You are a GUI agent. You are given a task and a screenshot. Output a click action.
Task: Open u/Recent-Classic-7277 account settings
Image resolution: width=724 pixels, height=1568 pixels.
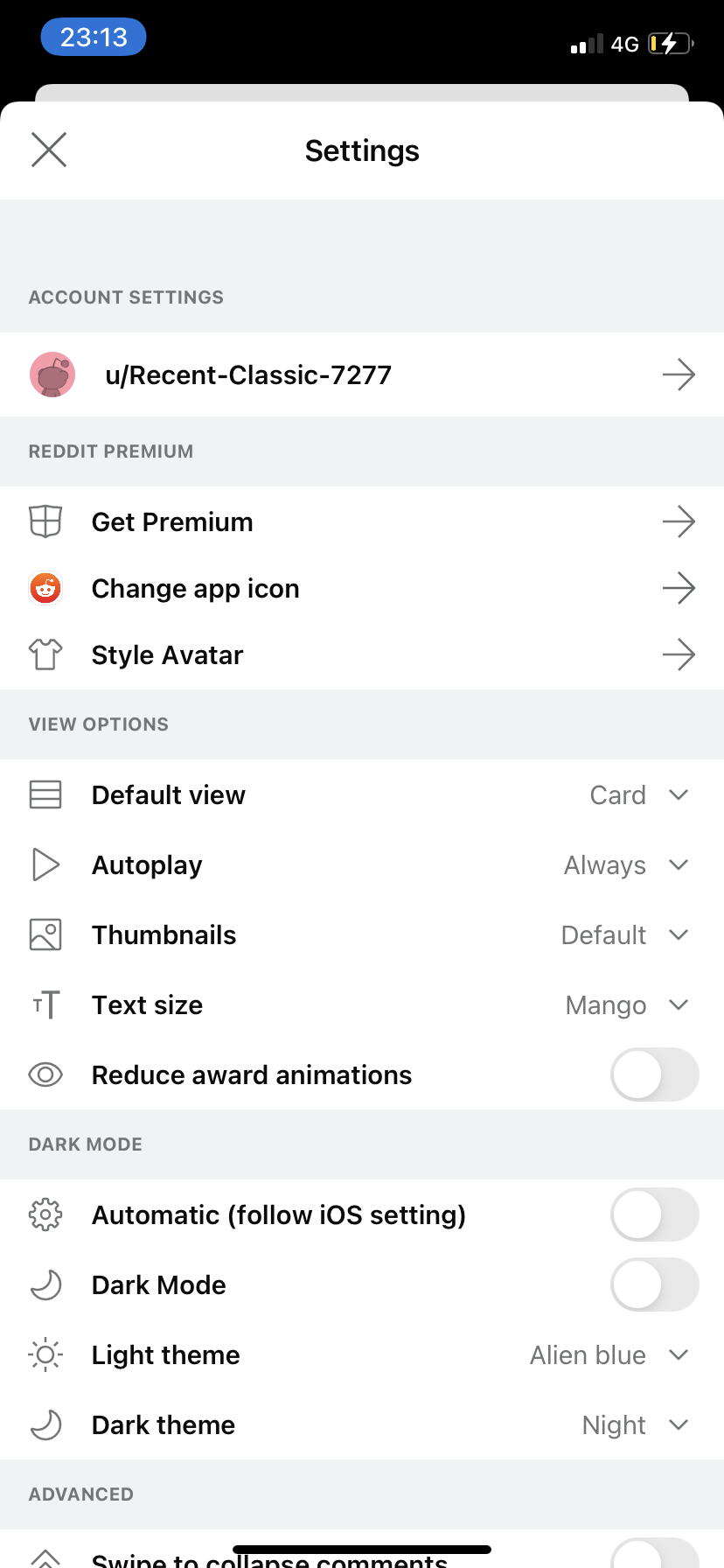[362, 374]
